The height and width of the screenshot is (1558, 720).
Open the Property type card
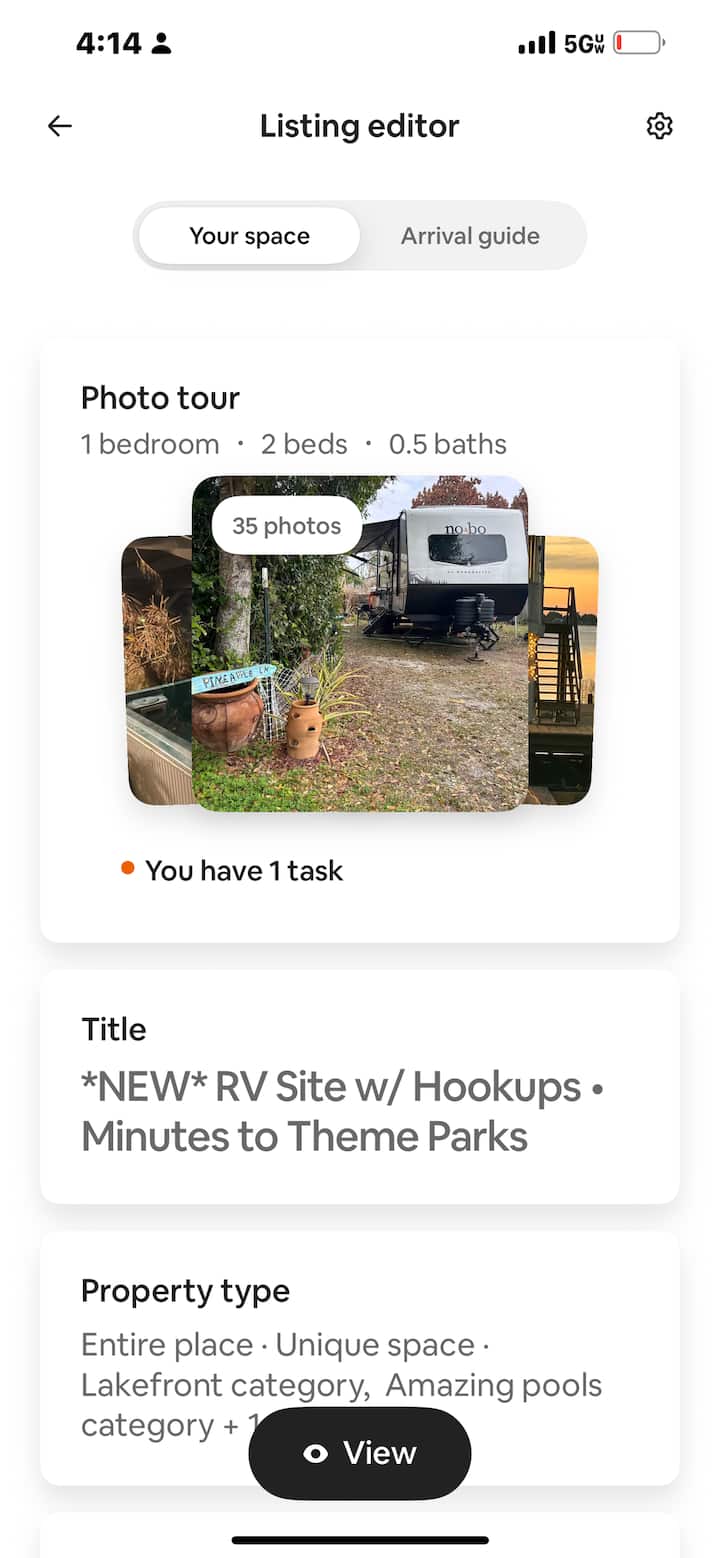click(x=359, y=1320)
